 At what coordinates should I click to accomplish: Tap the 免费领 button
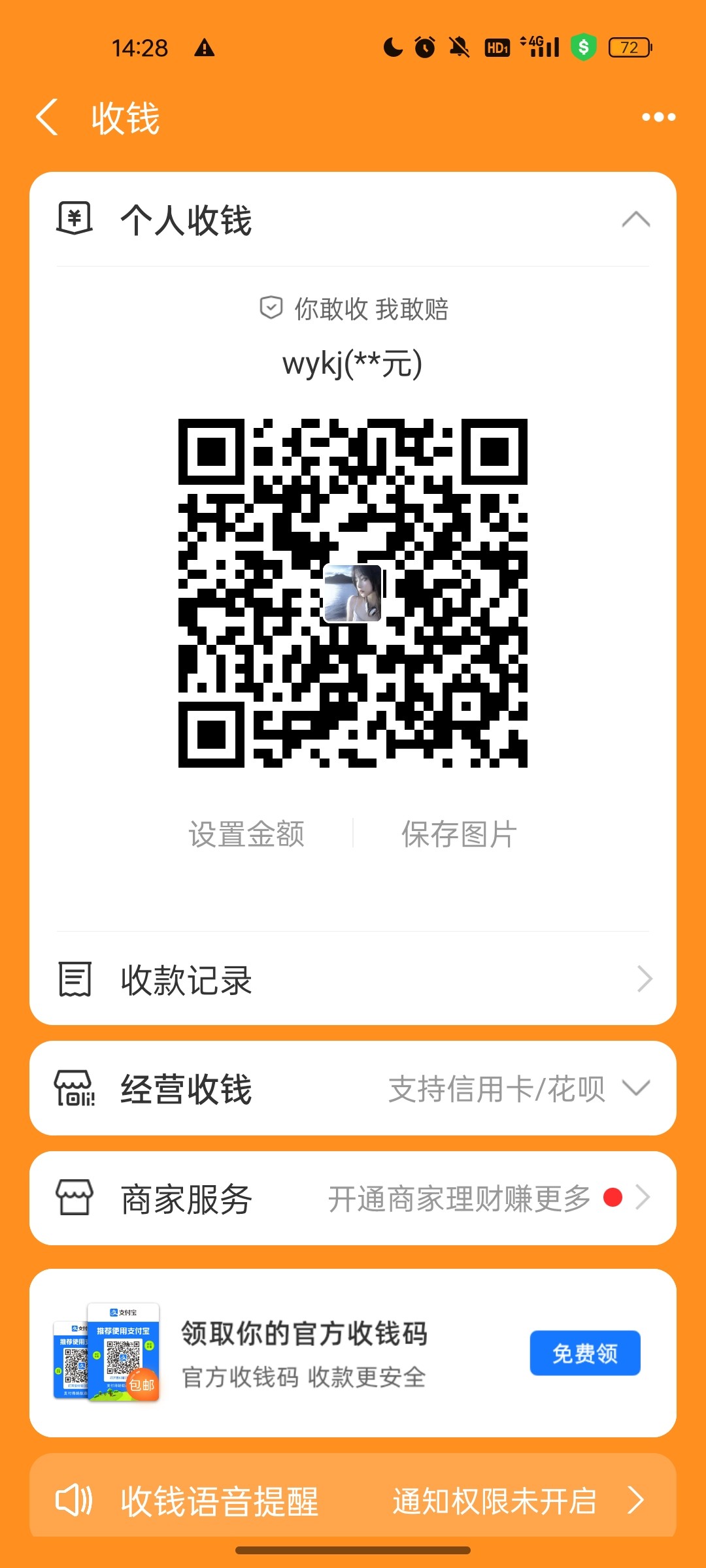point(584,1353)
